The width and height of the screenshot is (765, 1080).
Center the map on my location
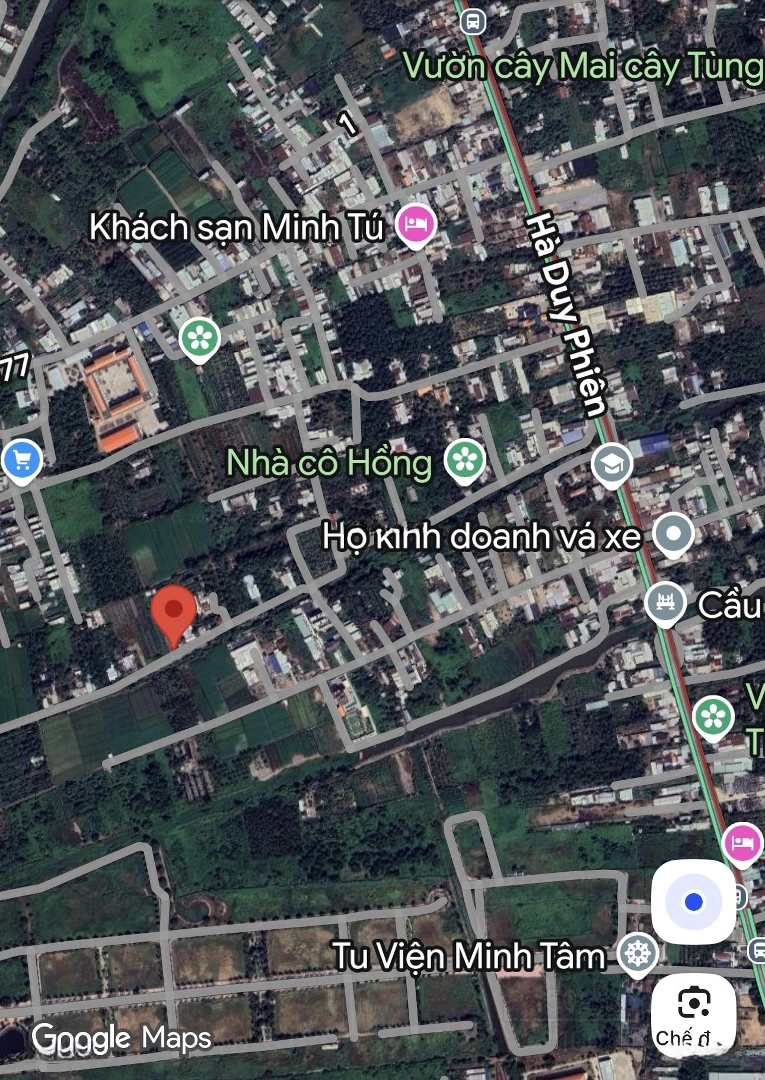click(693, 903)
